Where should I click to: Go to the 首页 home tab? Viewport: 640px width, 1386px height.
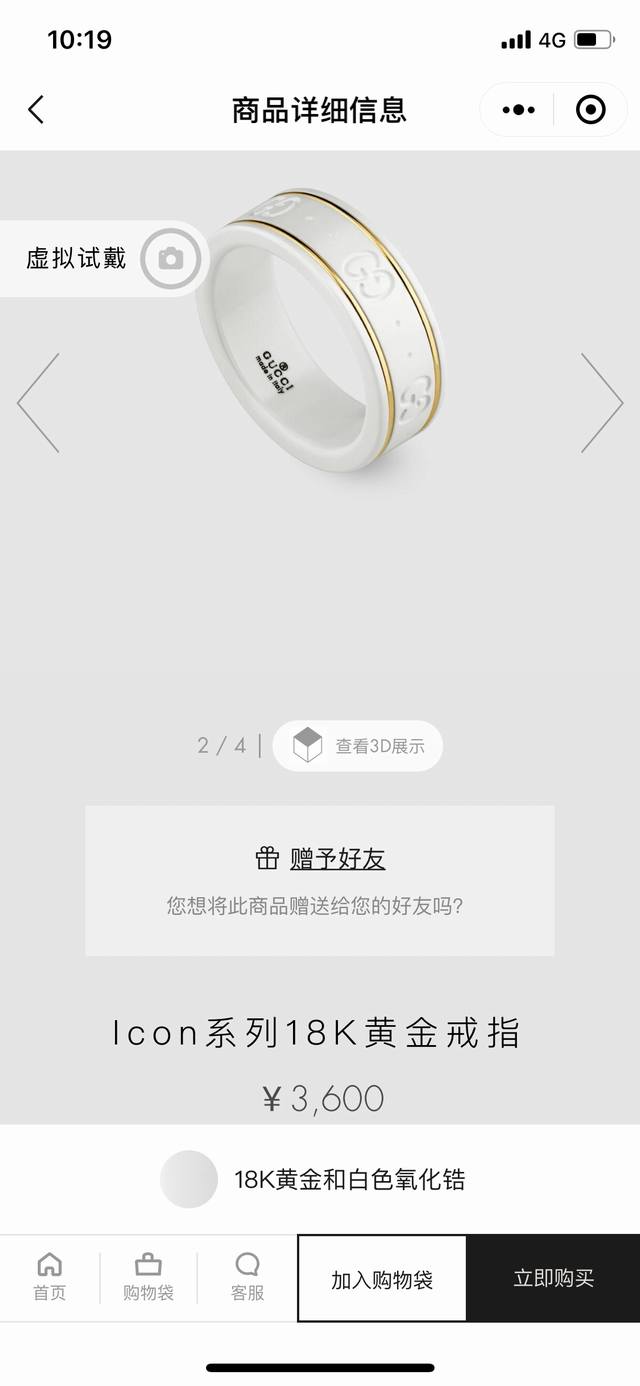(x=49, y=1277)
